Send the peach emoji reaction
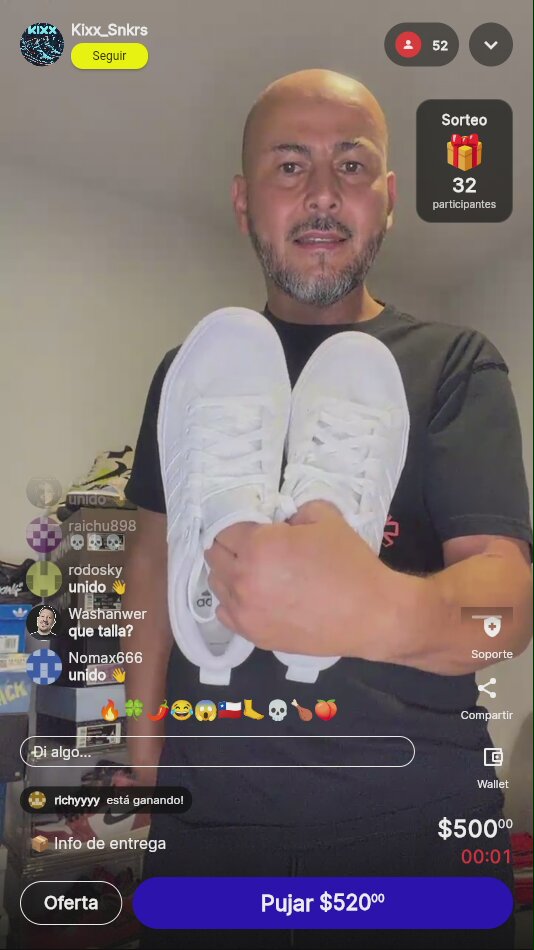Viewport: 534px width, 950px height. [x=325, y=709]
